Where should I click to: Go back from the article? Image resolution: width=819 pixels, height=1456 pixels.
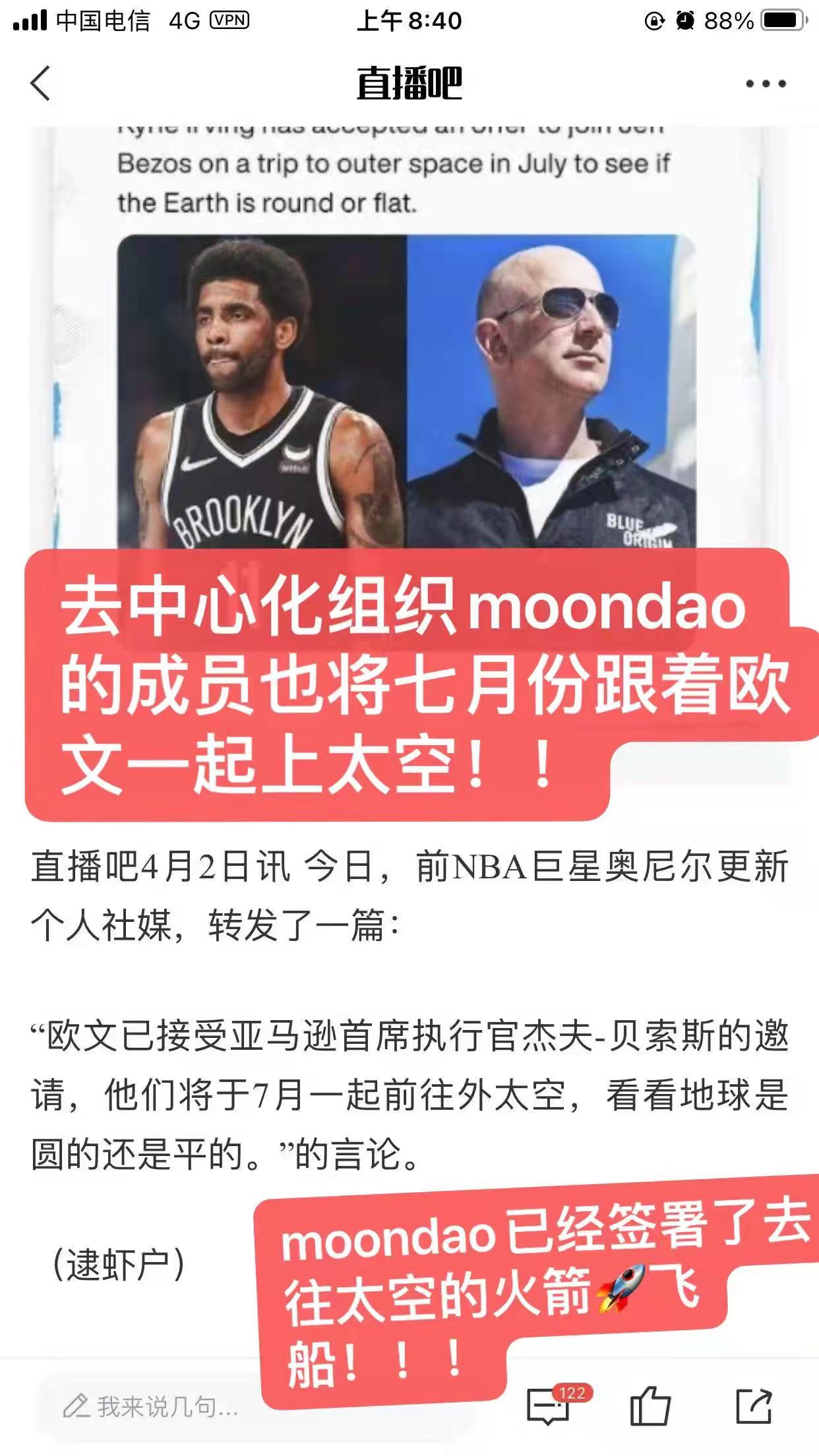(x=41, y=84)
